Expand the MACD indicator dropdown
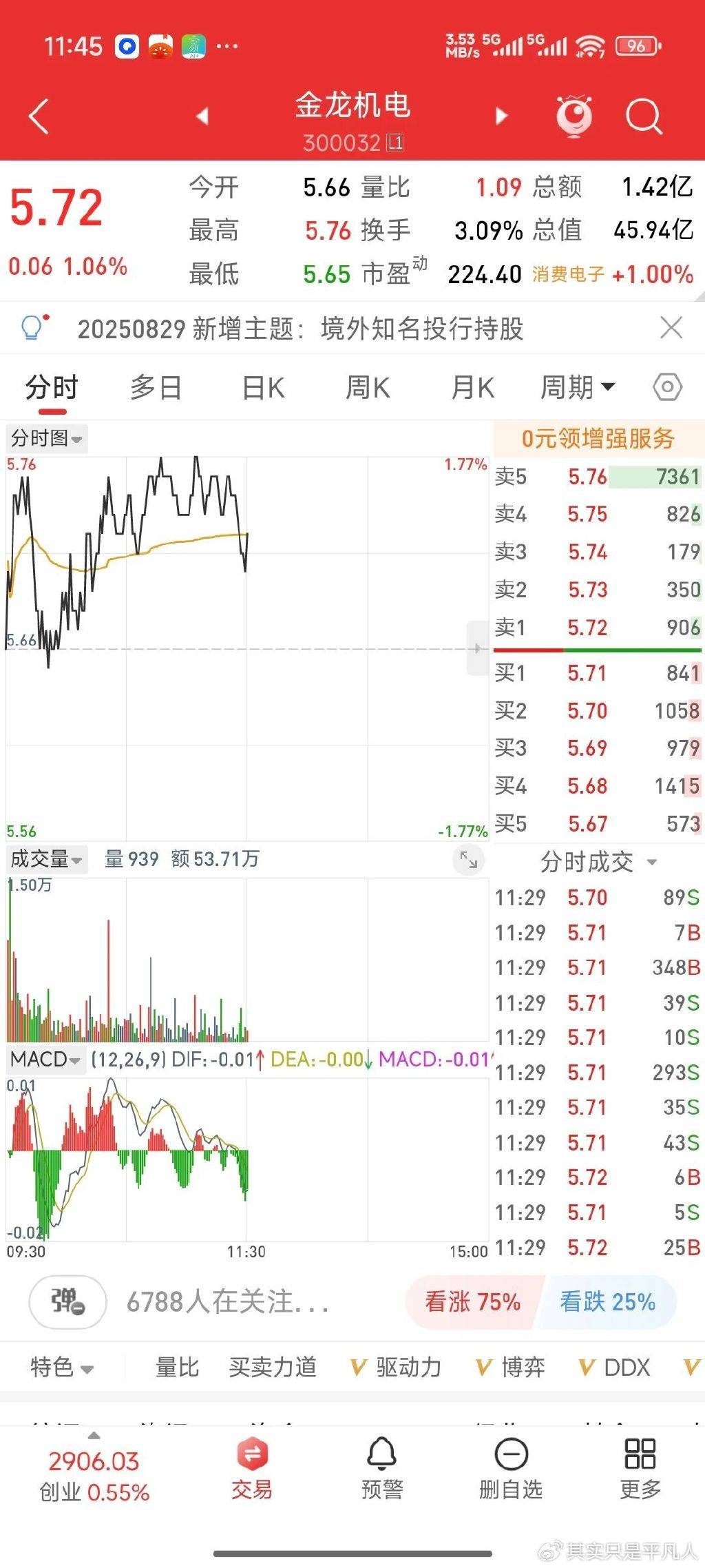Screen dimensions: 705x1568 click(x=45, y=1059)
